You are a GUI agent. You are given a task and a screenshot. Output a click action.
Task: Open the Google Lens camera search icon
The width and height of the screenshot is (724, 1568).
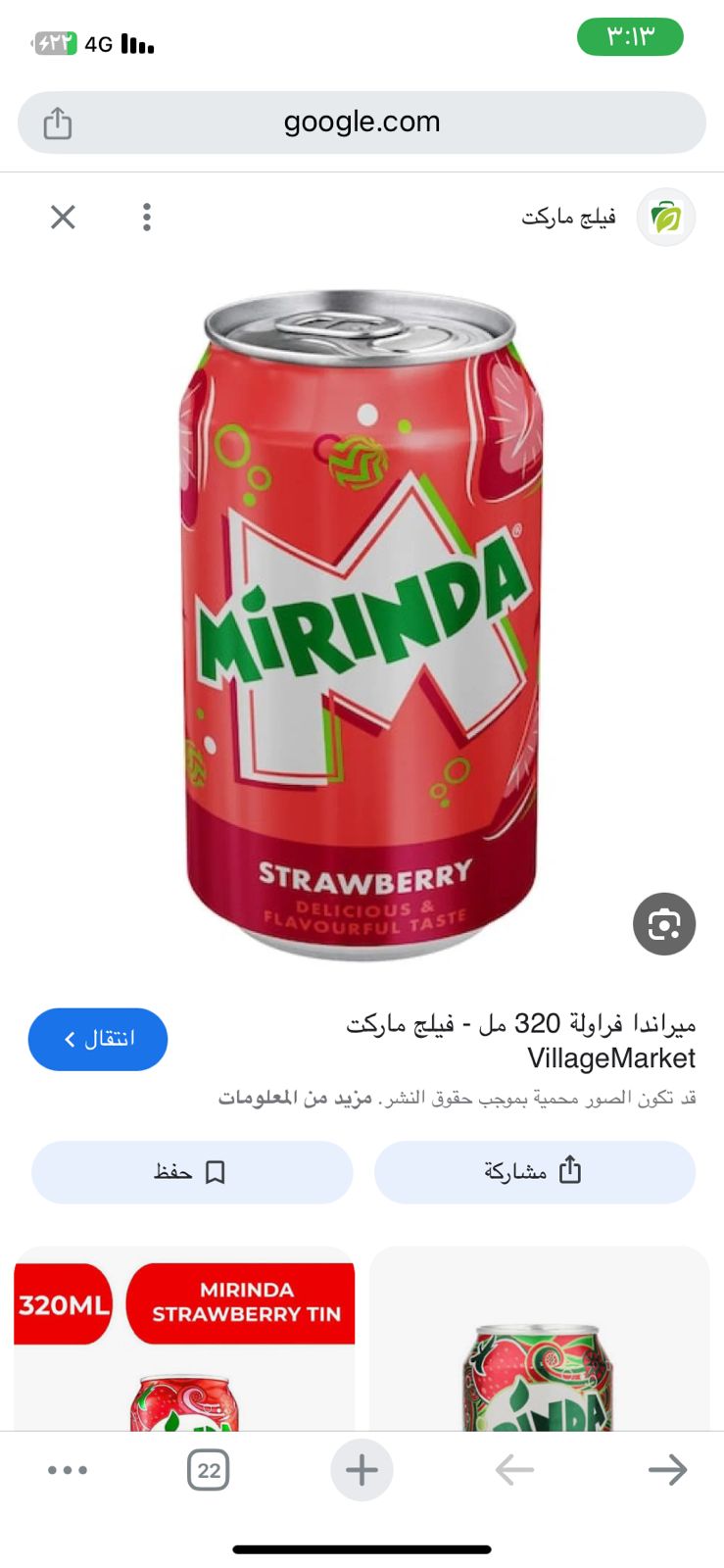[664, 924]
